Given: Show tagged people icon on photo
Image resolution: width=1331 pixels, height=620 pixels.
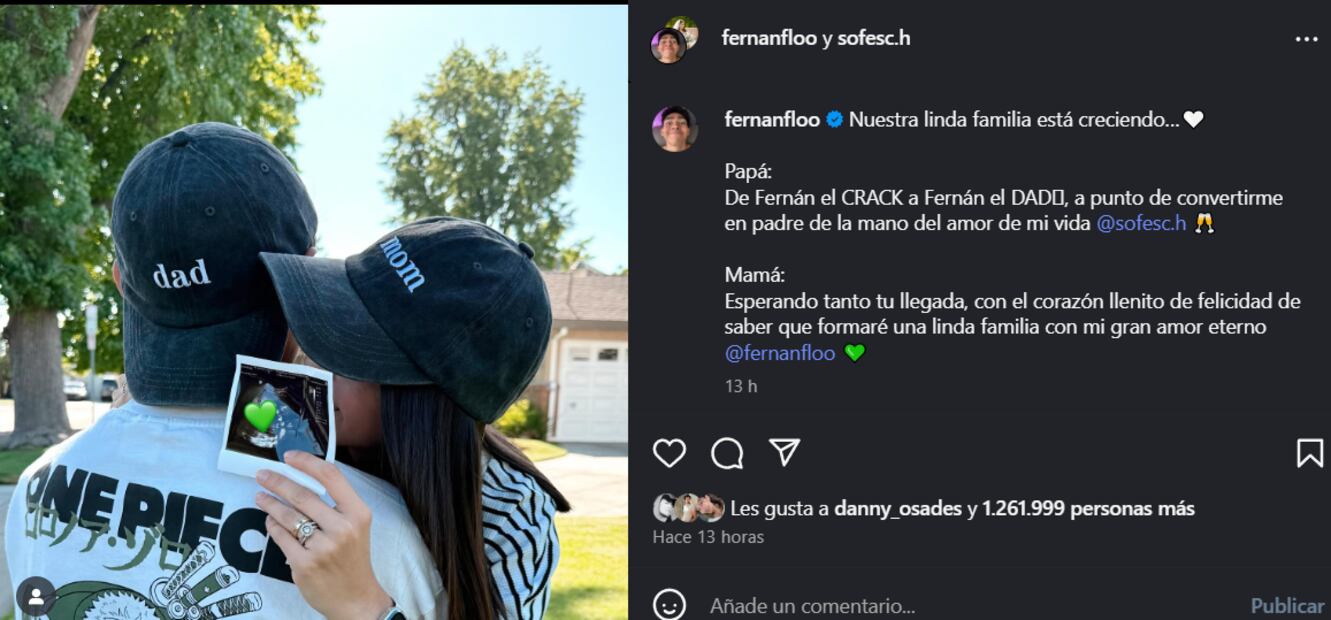Looking at the screenshot, I should pos(36,597).
